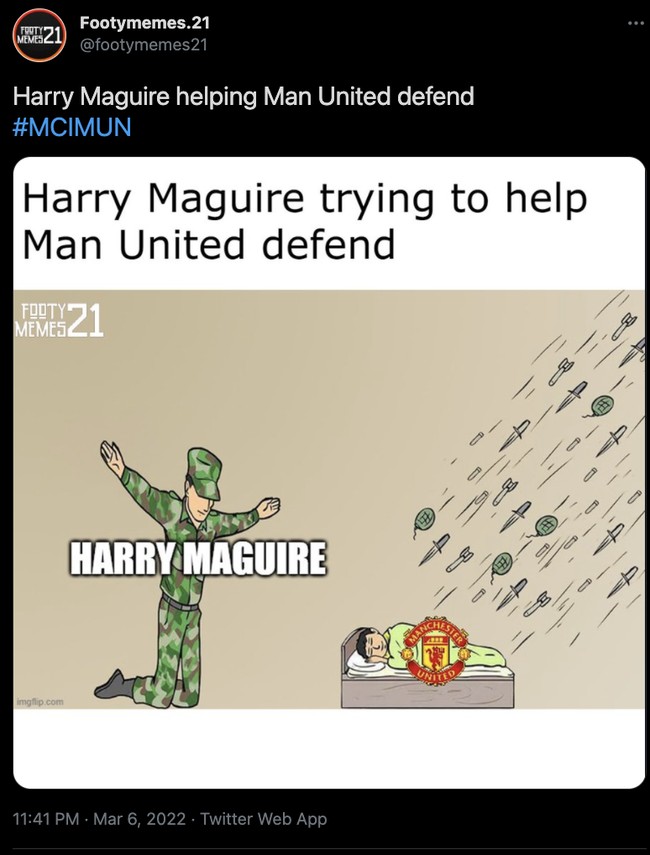Open the Footymemes.21 profile avatar
The width and height of the screenshot is (650, 855).
coord(37,36)
